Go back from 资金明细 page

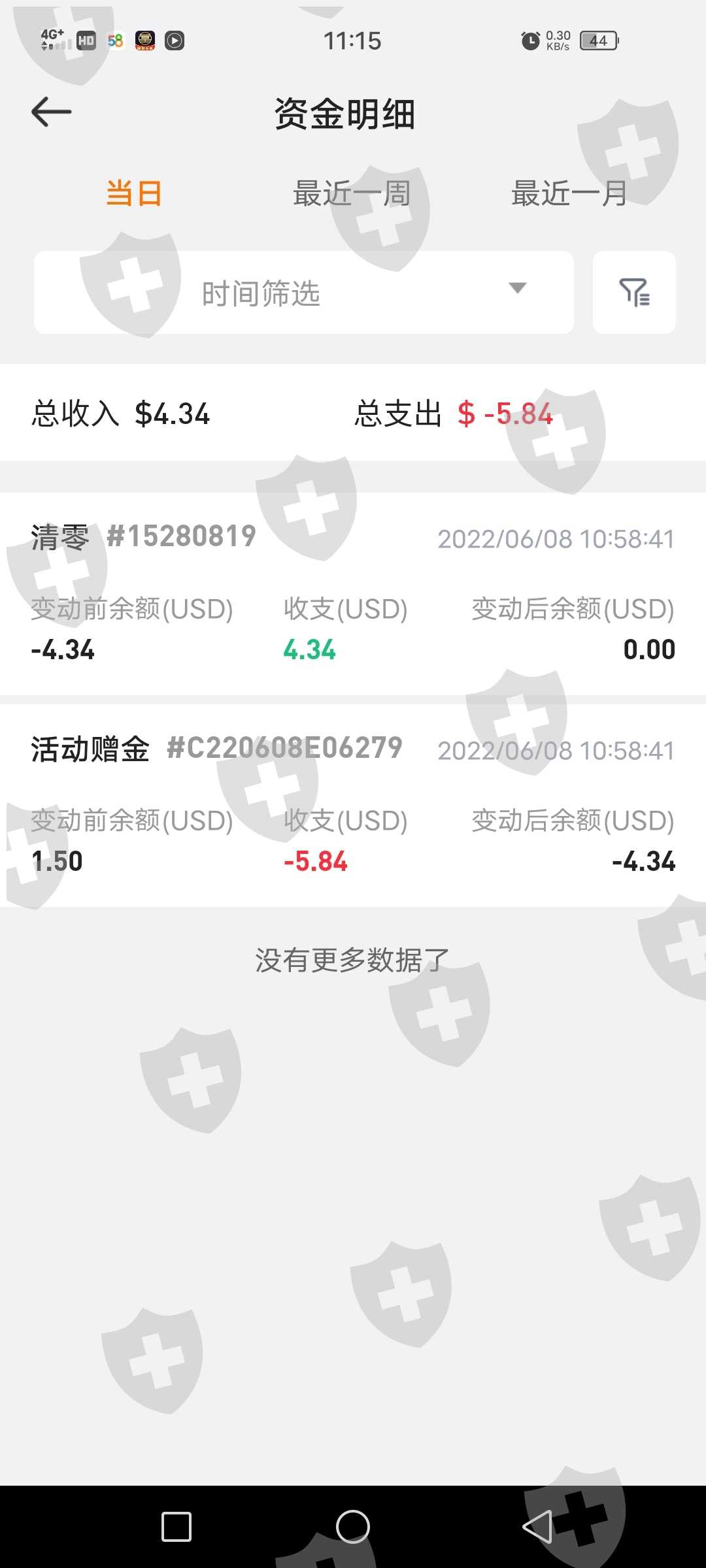[52, 112]
